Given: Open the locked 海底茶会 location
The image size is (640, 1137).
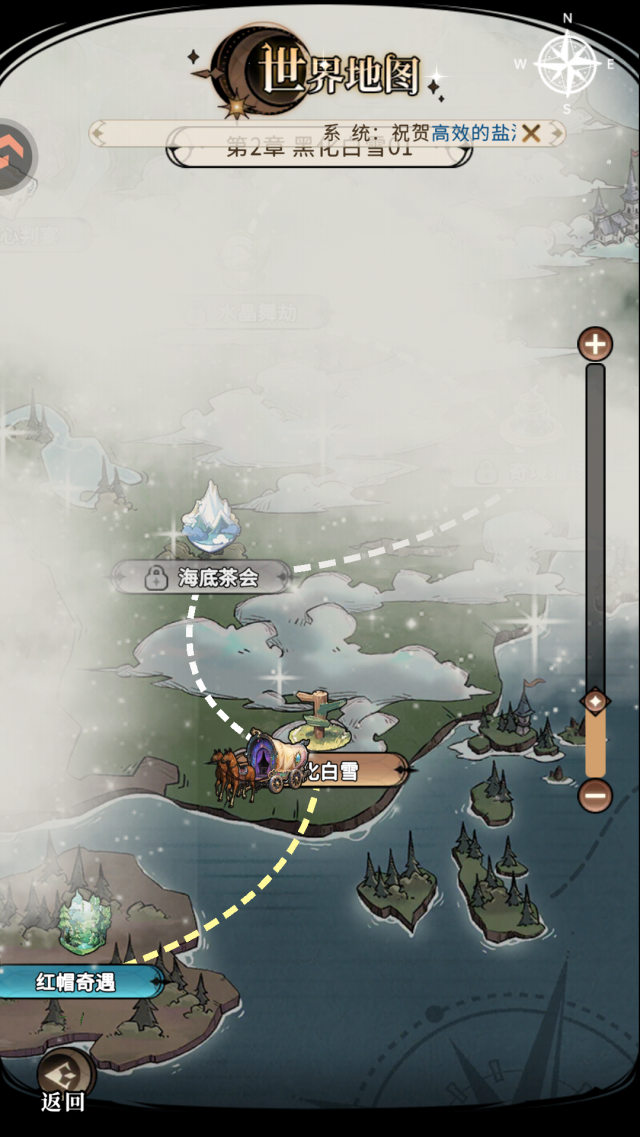Looking at the screenshot, I should [x=203, y=577].
